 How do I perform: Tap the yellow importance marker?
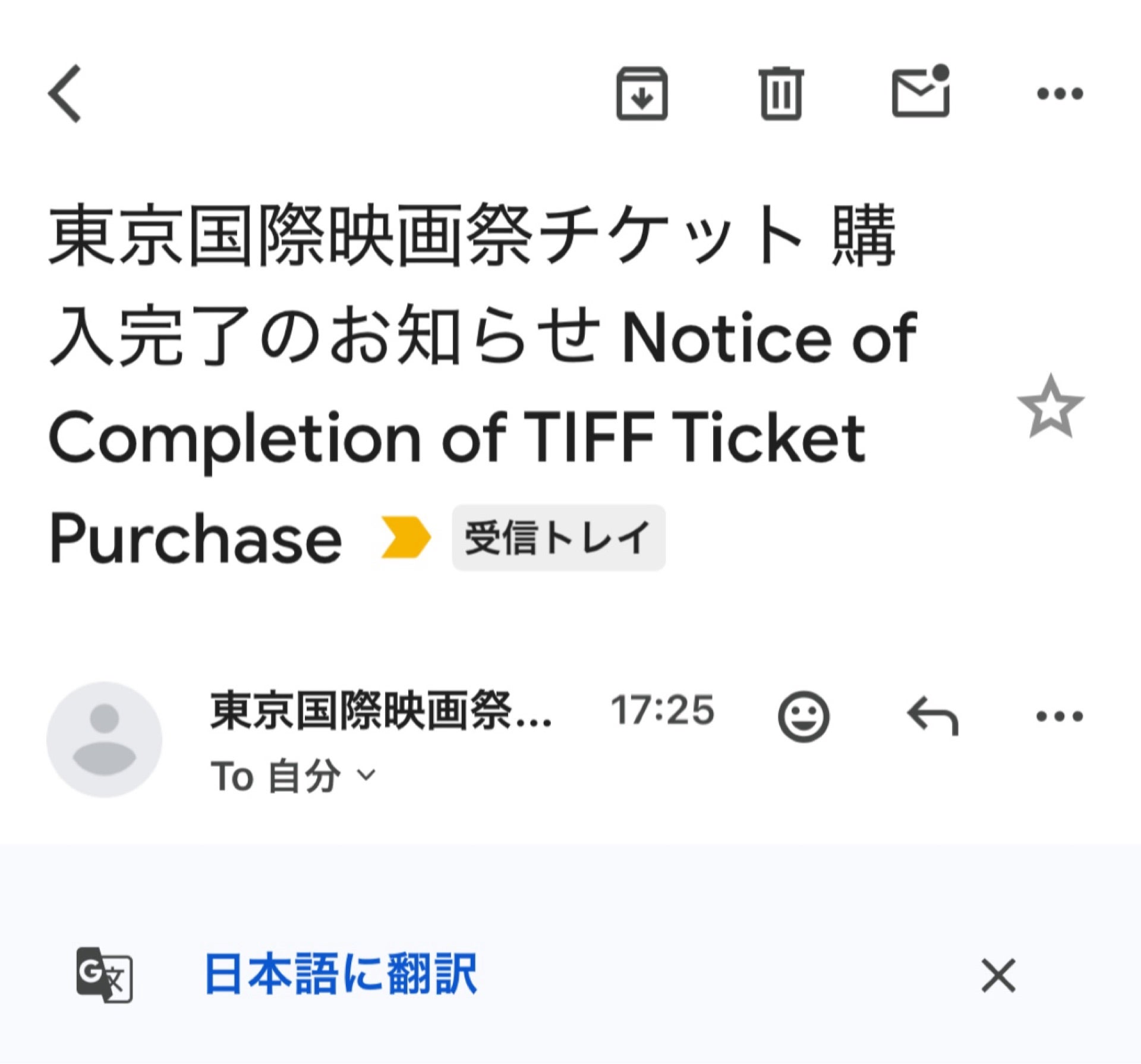(405, 537)
